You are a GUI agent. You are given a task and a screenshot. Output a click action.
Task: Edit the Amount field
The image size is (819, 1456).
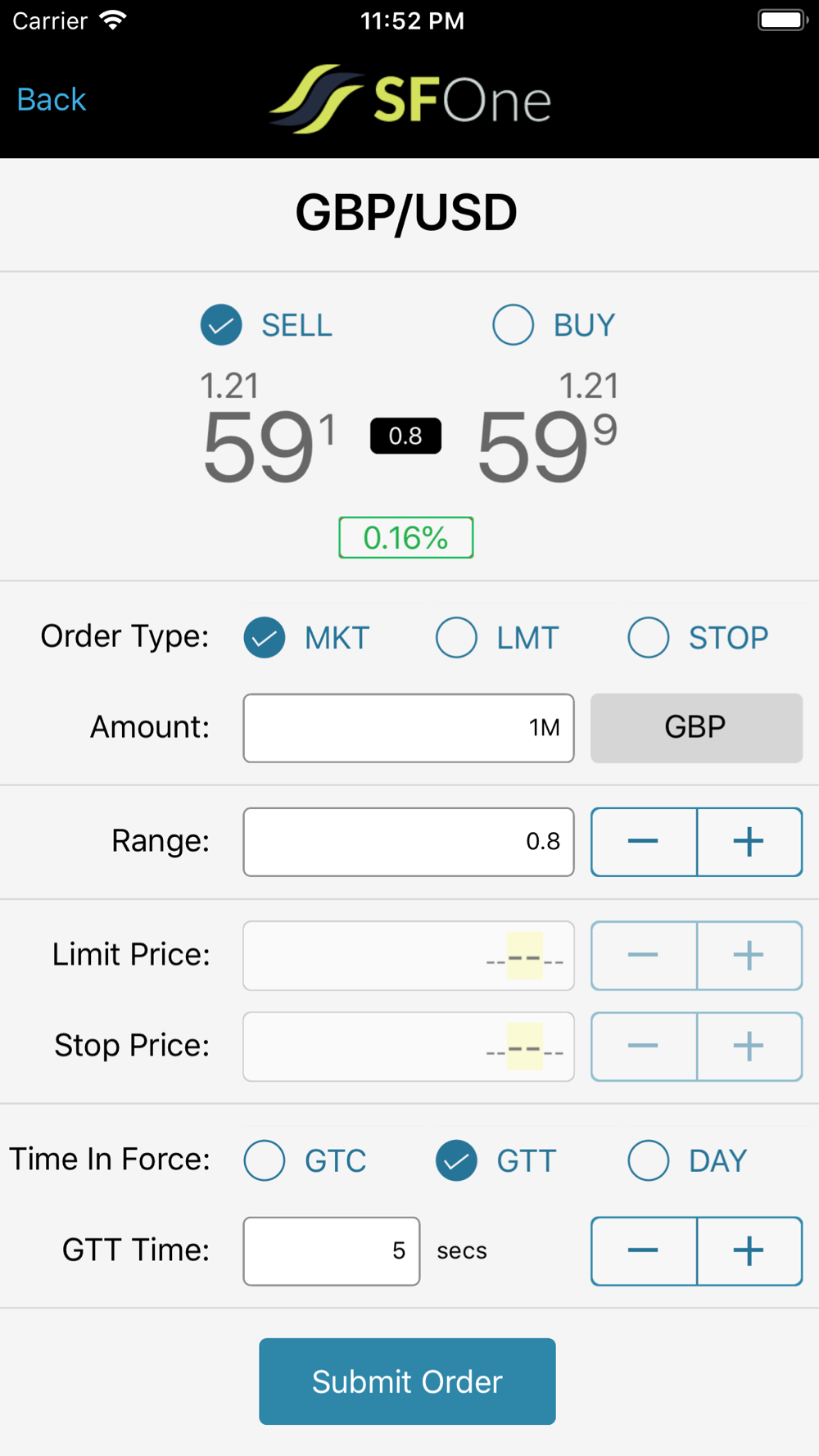click(408, 728)
